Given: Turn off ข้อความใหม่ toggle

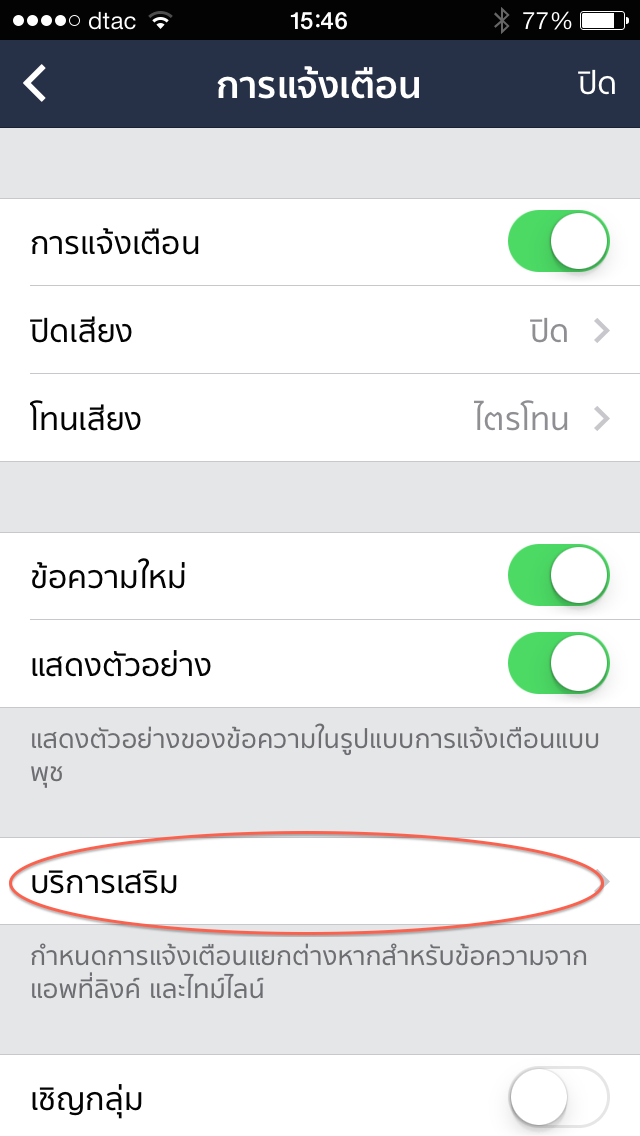Looking at the screenshot, I should pos(558,576).
